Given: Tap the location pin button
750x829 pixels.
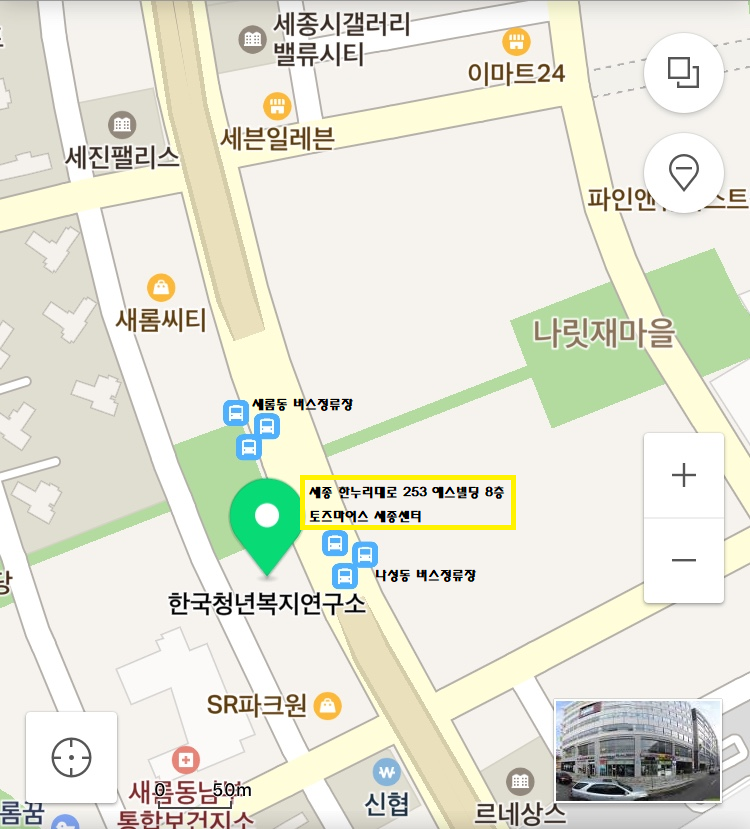Looking at the screenshot, I should pos(684,173).
